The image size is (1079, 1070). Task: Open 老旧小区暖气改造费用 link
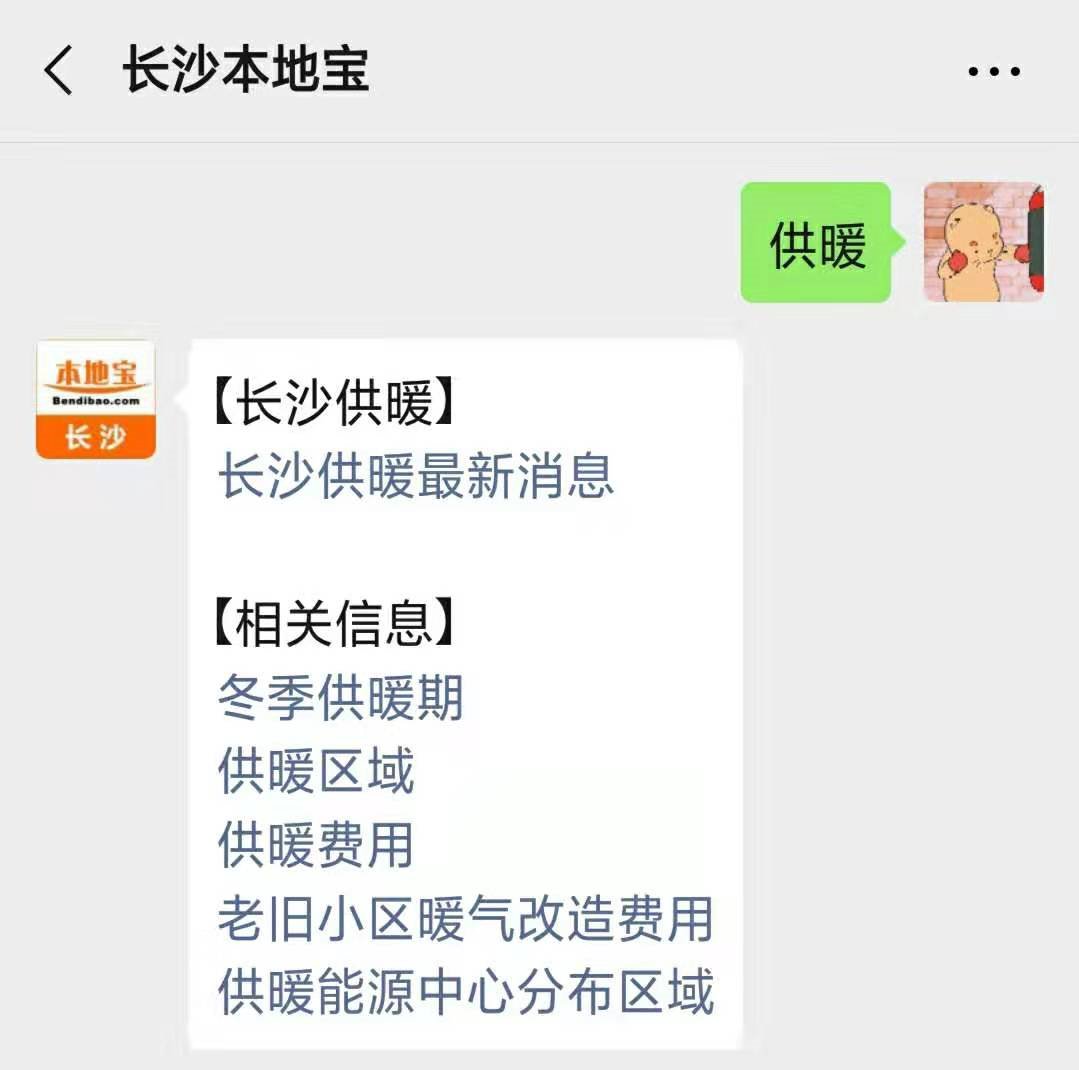[x=465, y=919]
